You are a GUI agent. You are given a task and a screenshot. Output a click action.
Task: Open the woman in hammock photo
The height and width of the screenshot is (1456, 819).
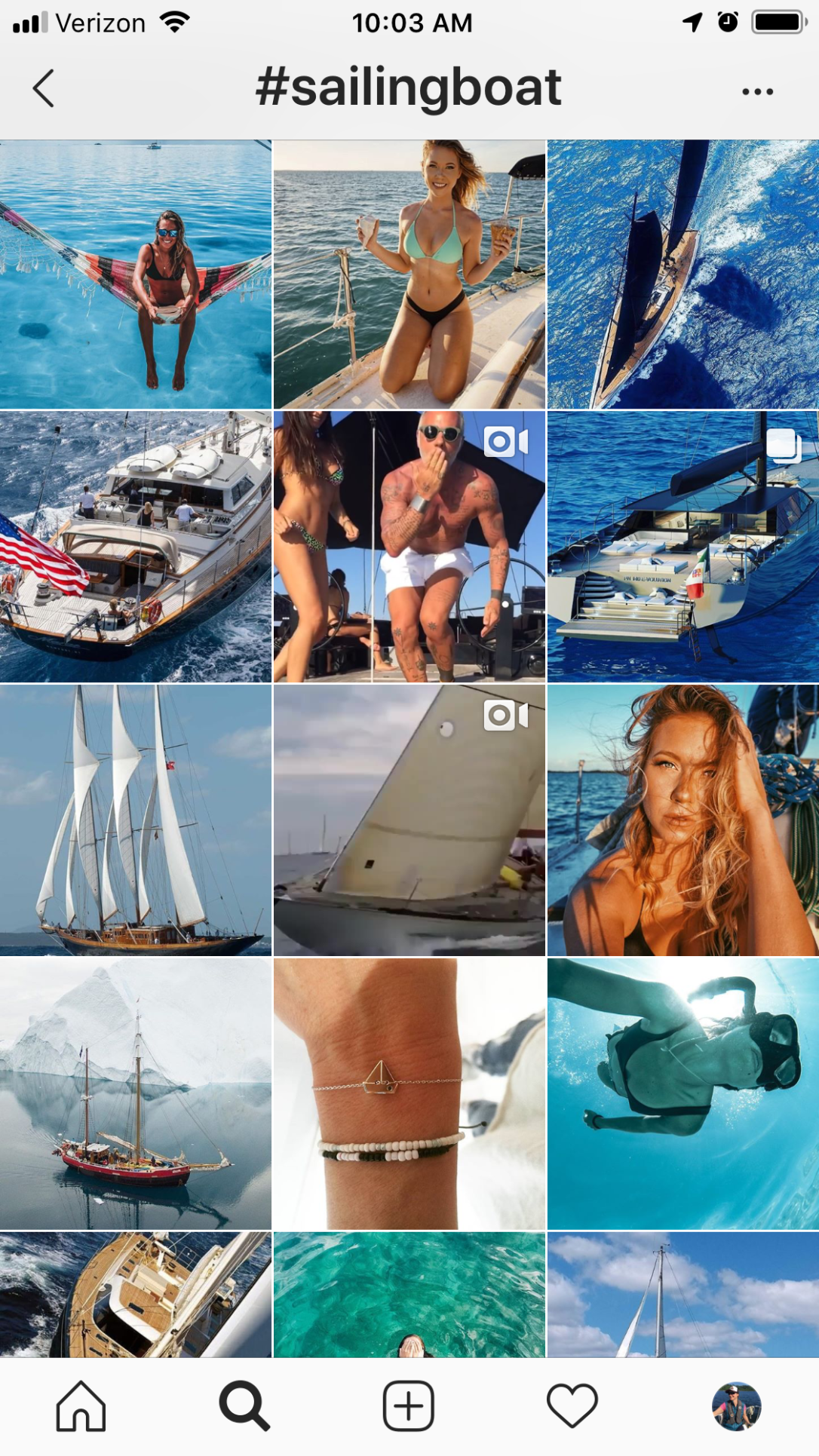click(x=136, y=274)
